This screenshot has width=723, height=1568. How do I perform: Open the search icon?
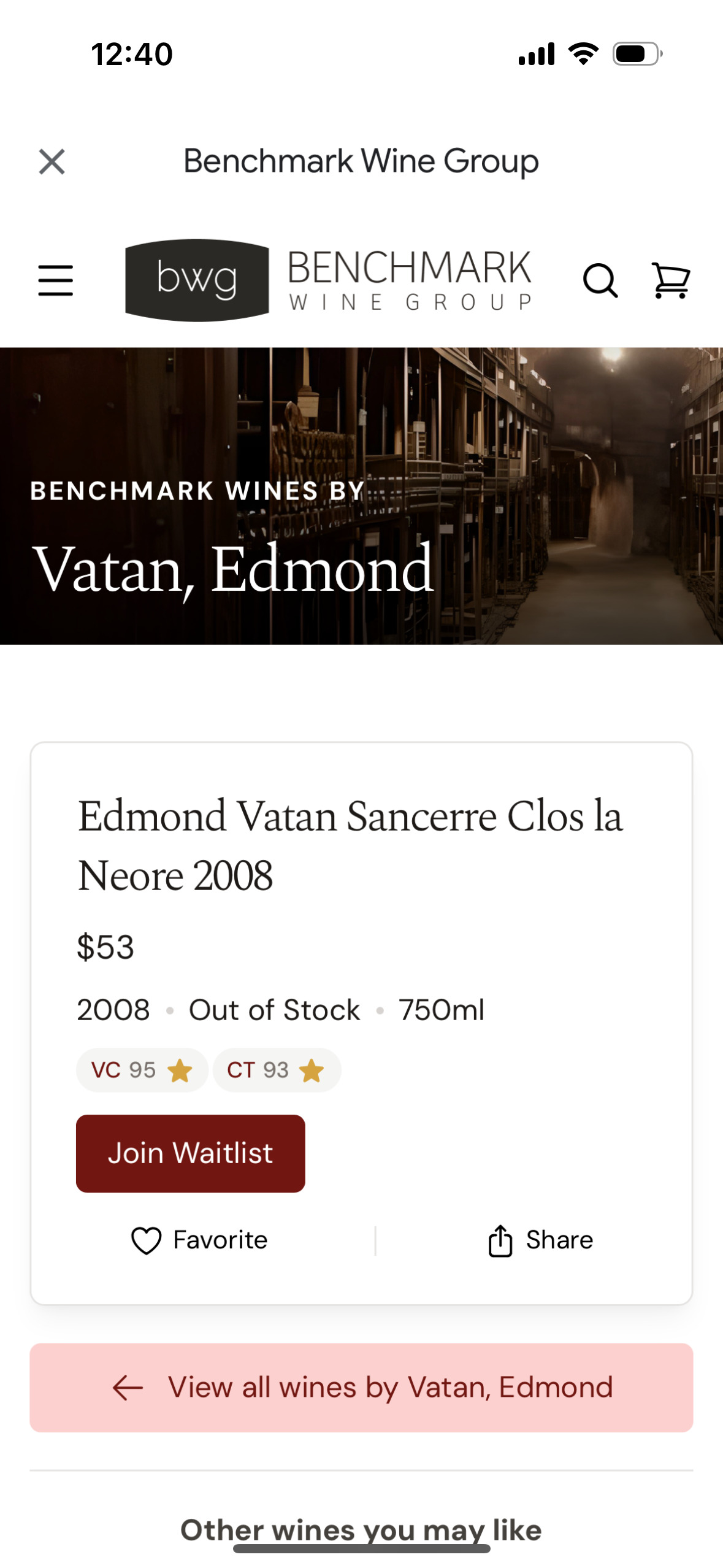pyautogui.click(x=600, y=281)
